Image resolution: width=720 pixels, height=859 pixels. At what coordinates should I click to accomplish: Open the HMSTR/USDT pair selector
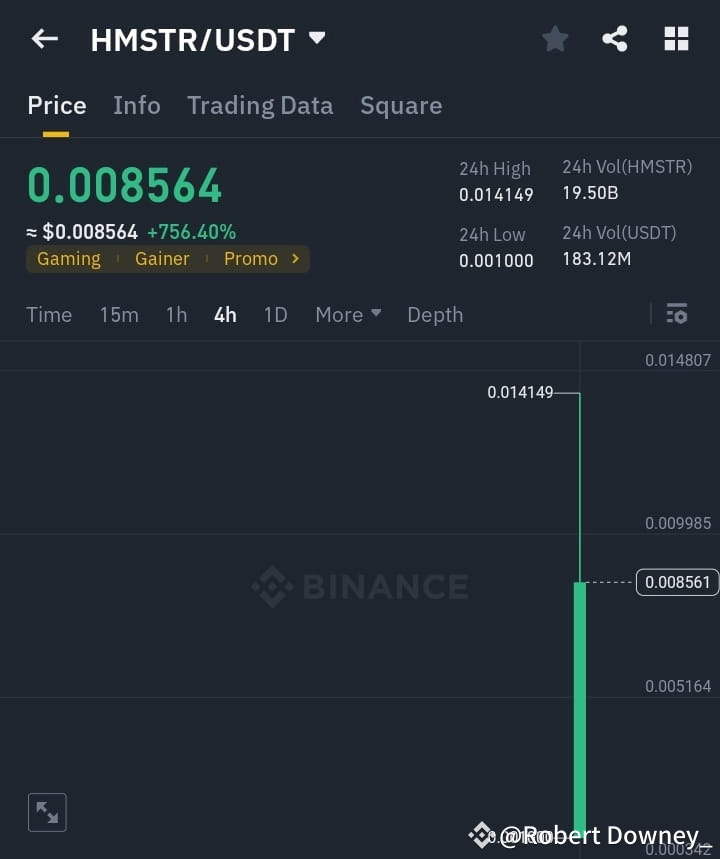pos(205,38)
